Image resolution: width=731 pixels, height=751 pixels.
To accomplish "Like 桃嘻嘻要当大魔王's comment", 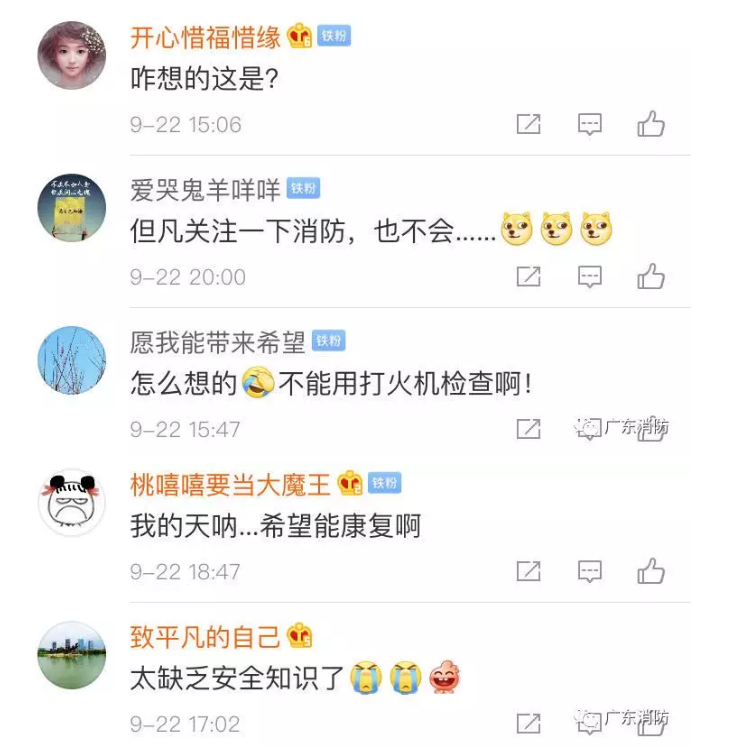I will (651, 572).
